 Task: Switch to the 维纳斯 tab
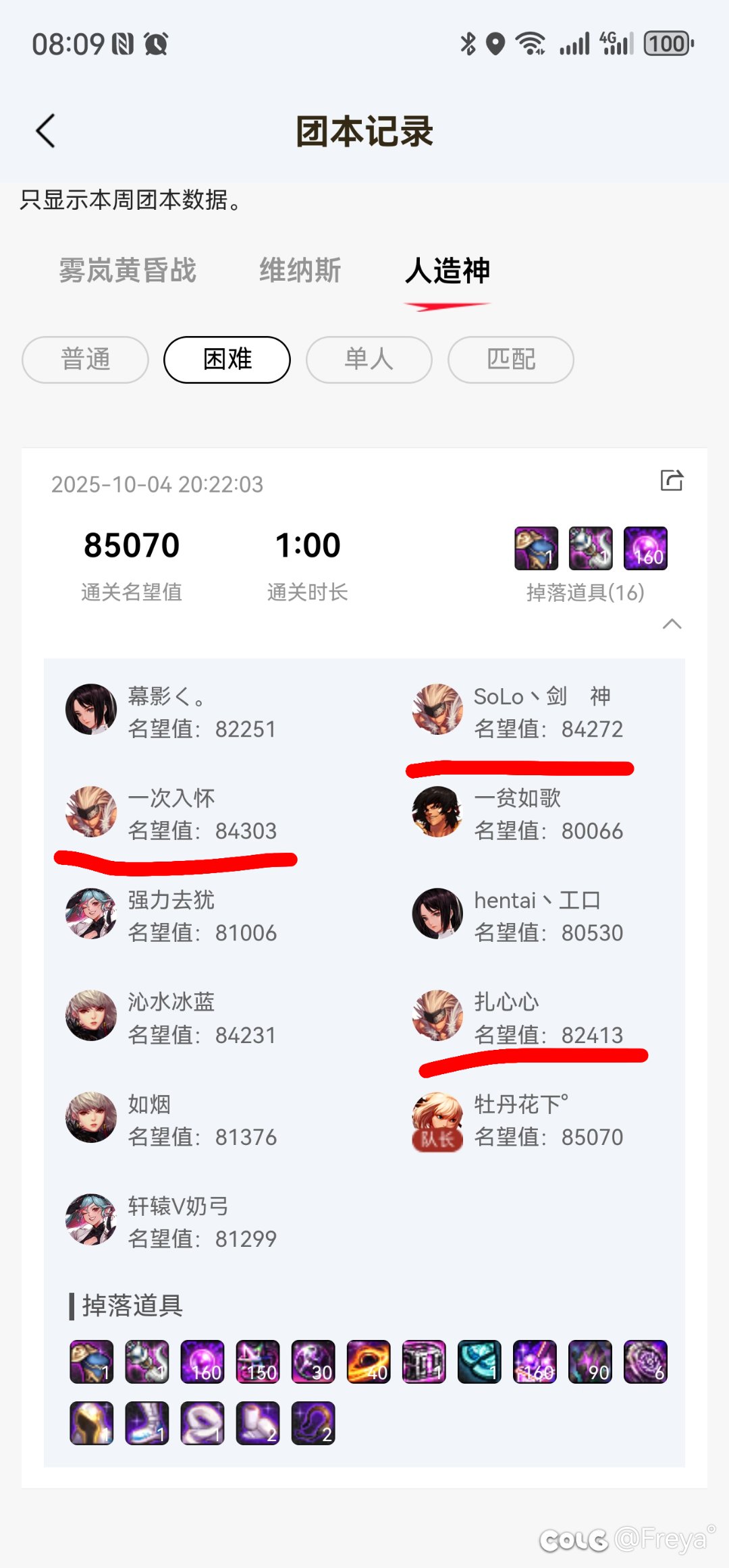[300, 271]
